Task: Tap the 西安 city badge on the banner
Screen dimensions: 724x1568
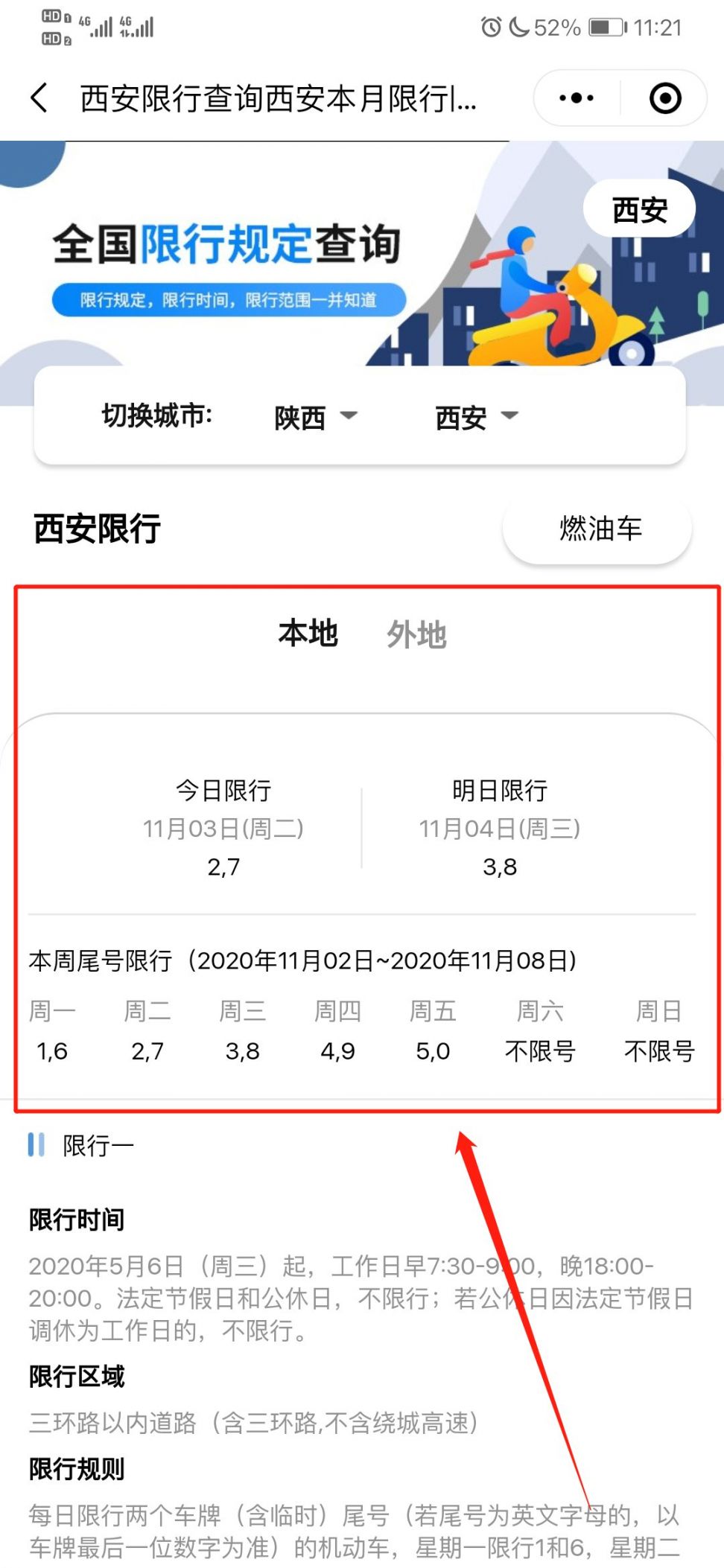Action: 639,210
